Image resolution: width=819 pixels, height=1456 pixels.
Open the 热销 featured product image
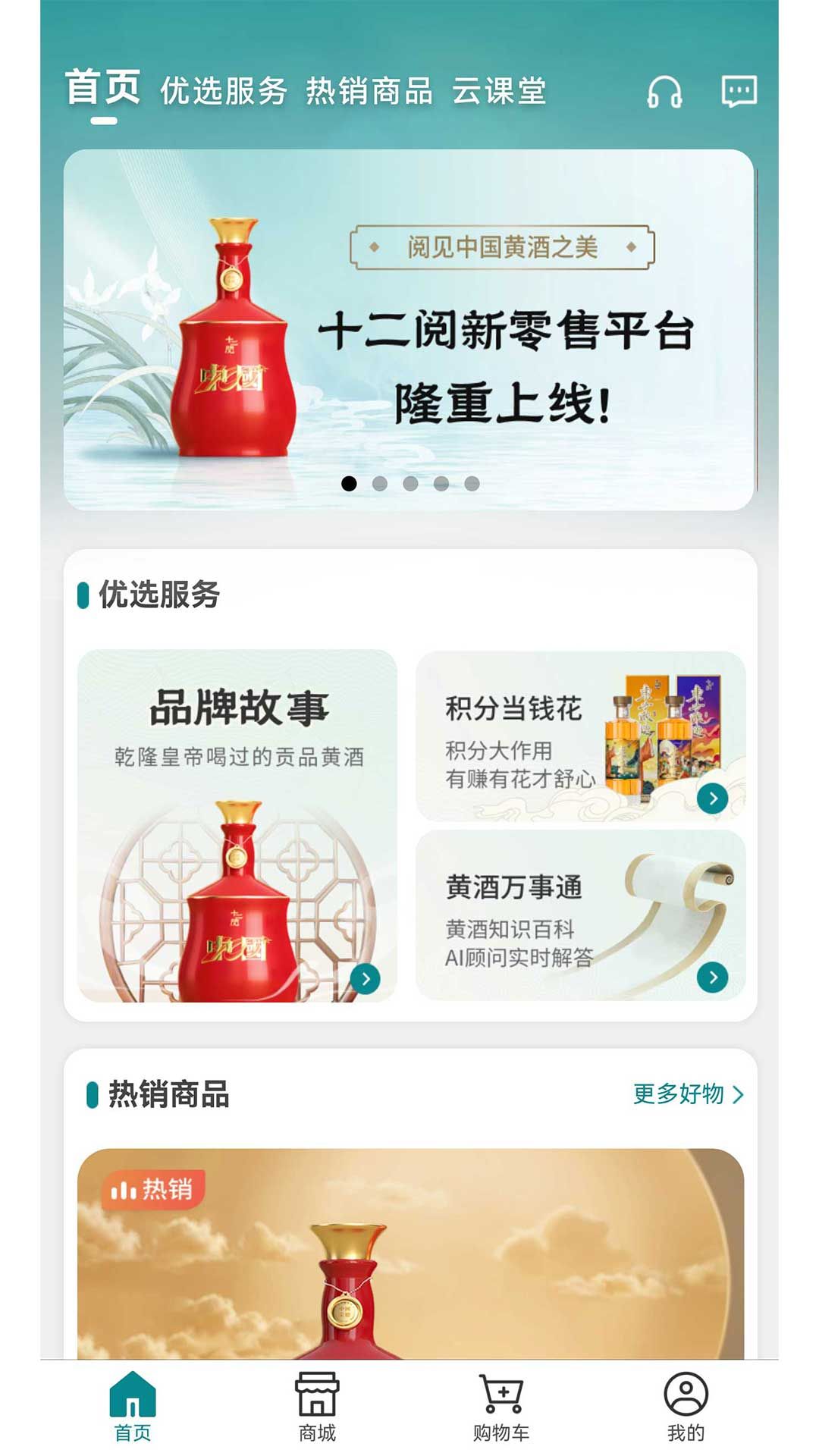click(410, 1254)
